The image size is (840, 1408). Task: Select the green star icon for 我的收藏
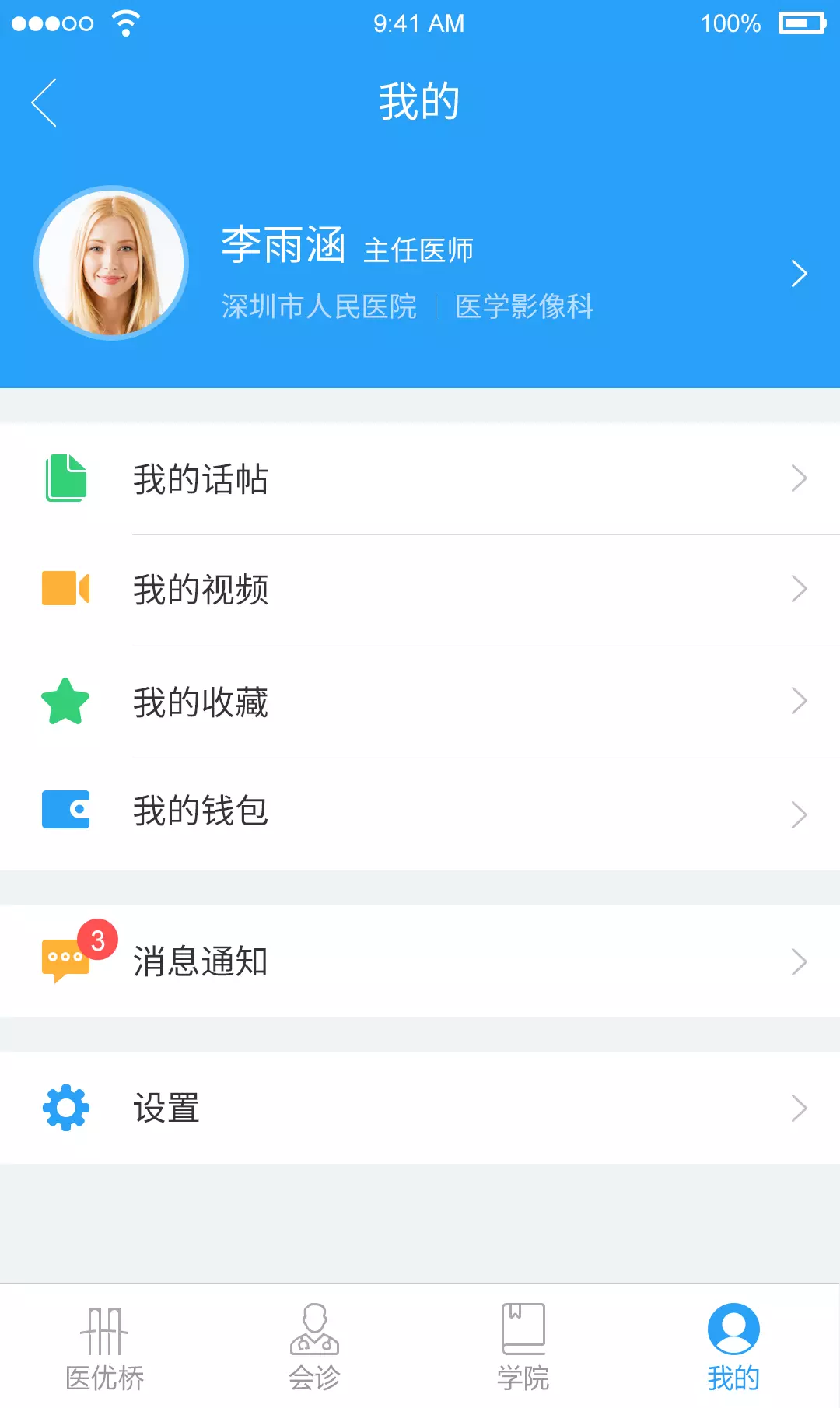pos(66,701)
